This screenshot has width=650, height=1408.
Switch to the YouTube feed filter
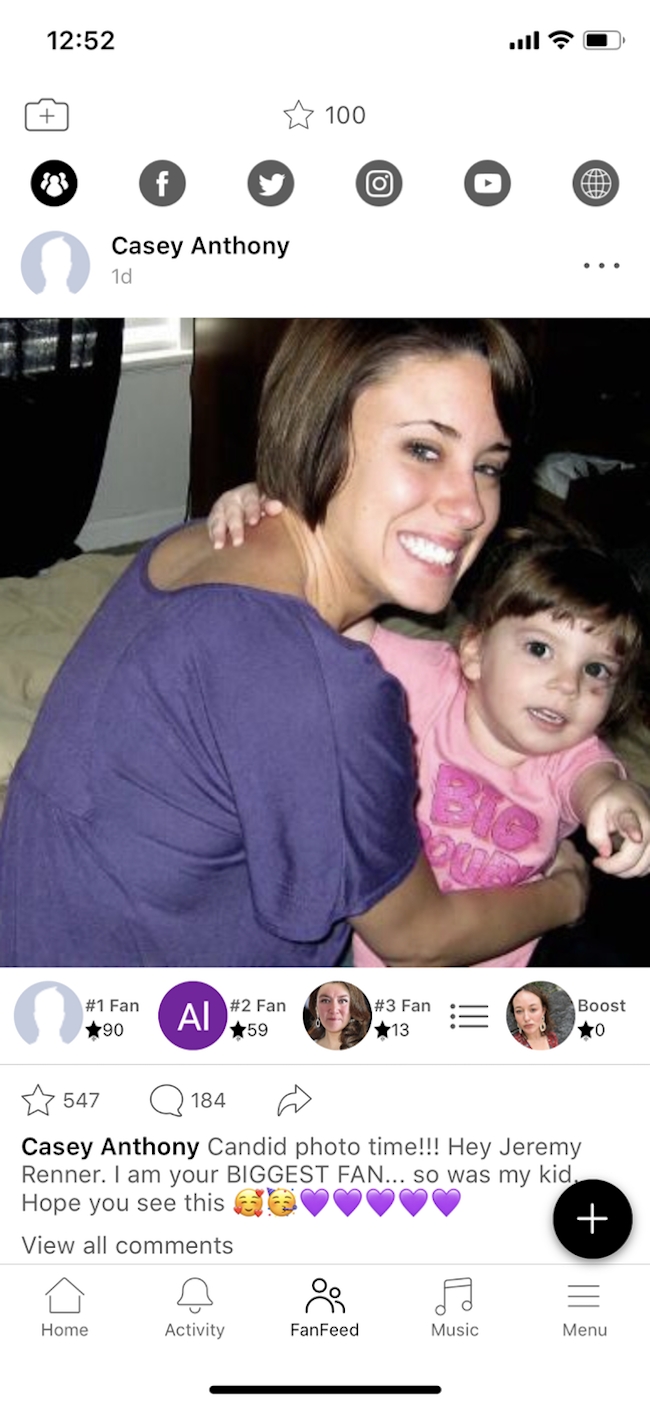coord(487,184)
